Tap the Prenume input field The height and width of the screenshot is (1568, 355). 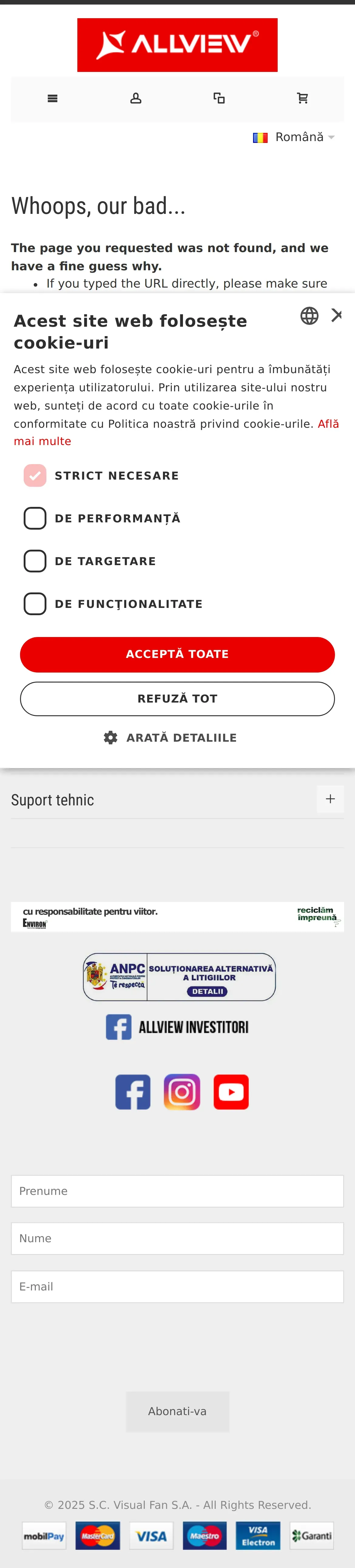tap(177, 1191)
